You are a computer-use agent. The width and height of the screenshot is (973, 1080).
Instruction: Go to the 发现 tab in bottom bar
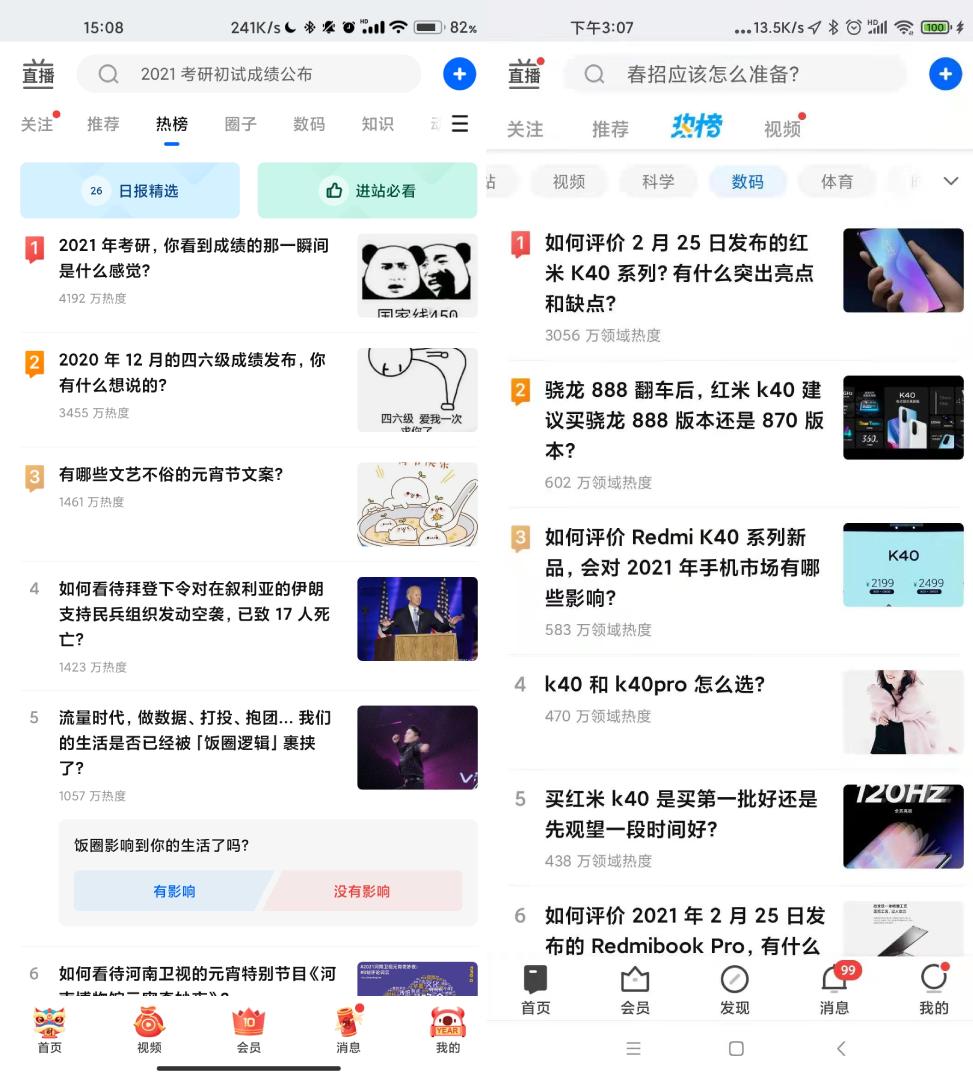(x=734, y=989)
